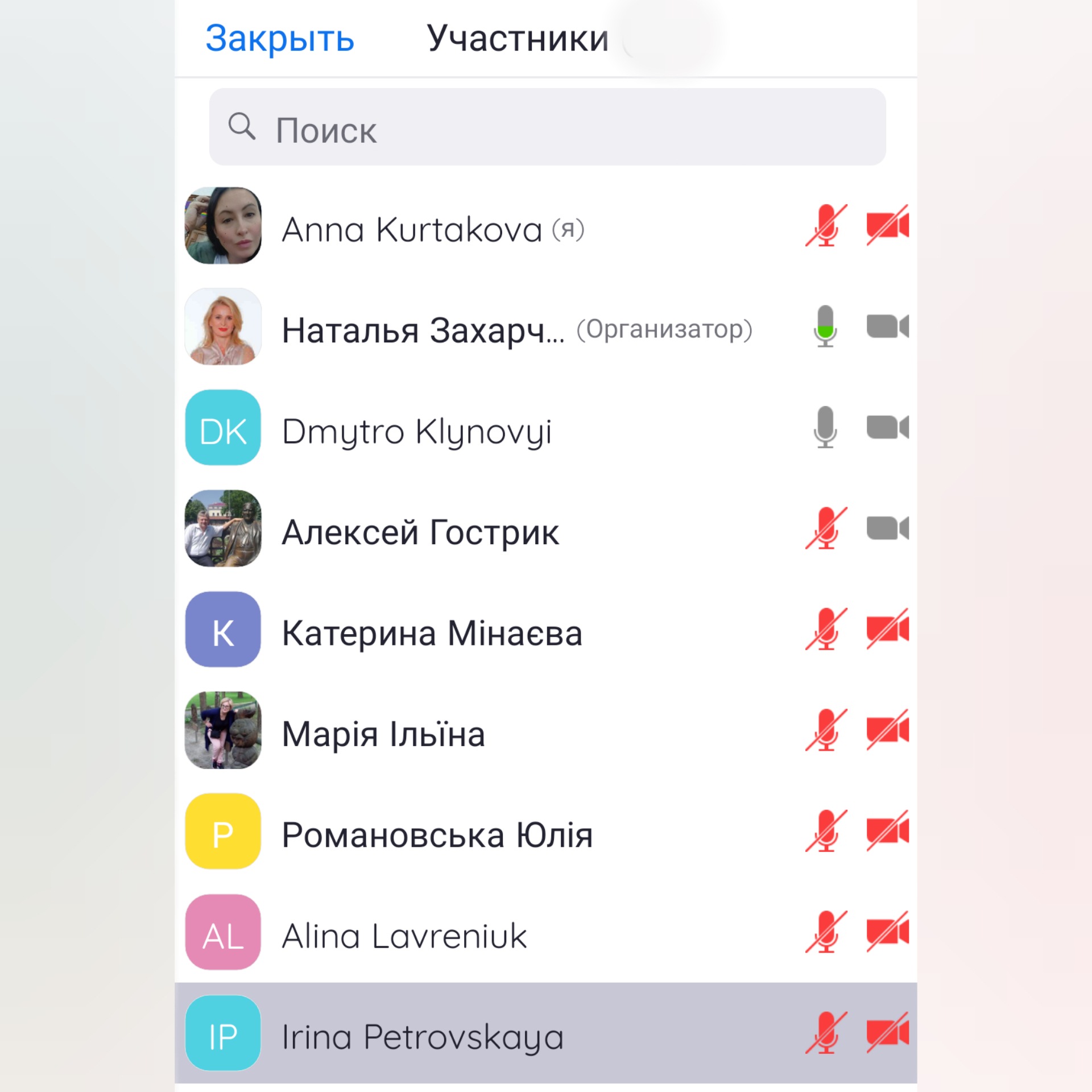Choose Романовська Юлія from participants
The height and width of the screenshot is (1092, 1092).
point(437,835)
